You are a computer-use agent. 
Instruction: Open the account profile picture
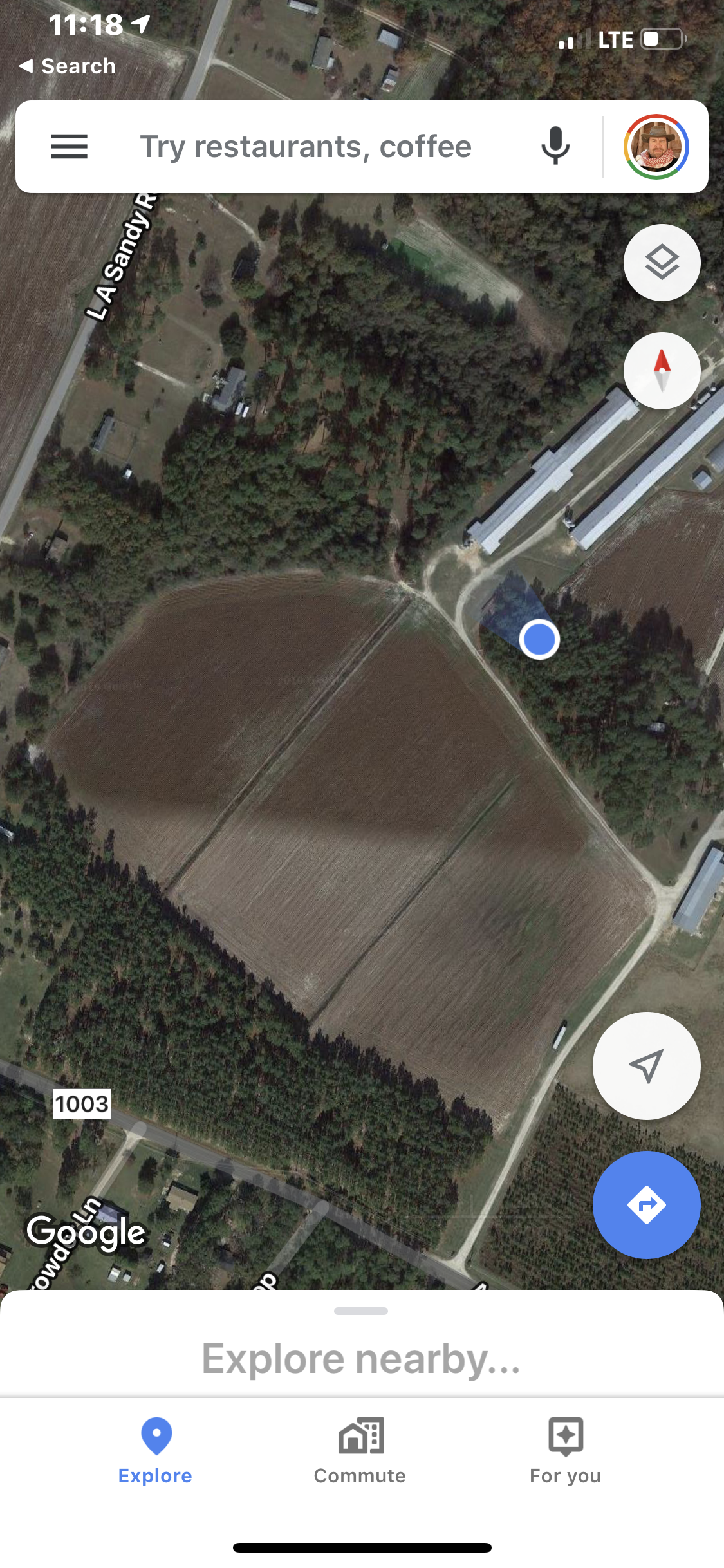[656, 147]
